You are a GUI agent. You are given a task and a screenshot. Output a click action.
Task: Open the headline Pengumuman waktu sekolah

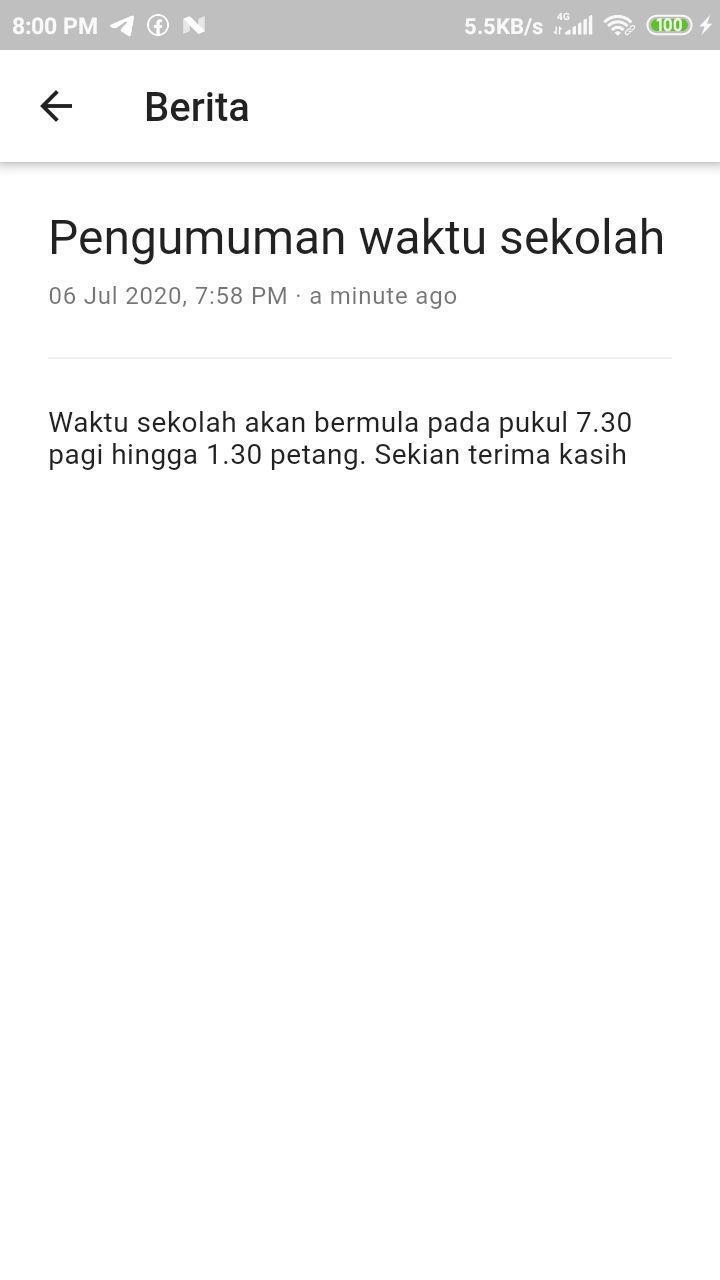[x=356, y=237]
